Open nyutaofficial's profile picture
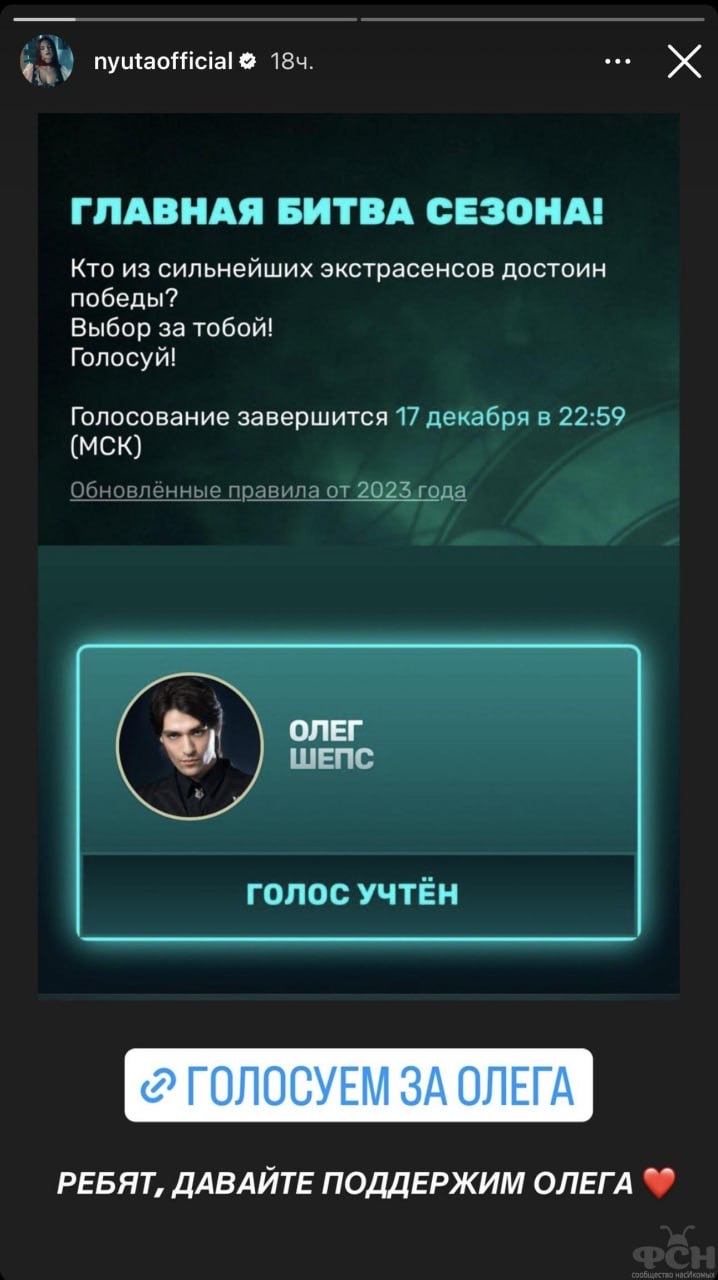This screenshot has width=718, height=1280. tap(47, 61)
